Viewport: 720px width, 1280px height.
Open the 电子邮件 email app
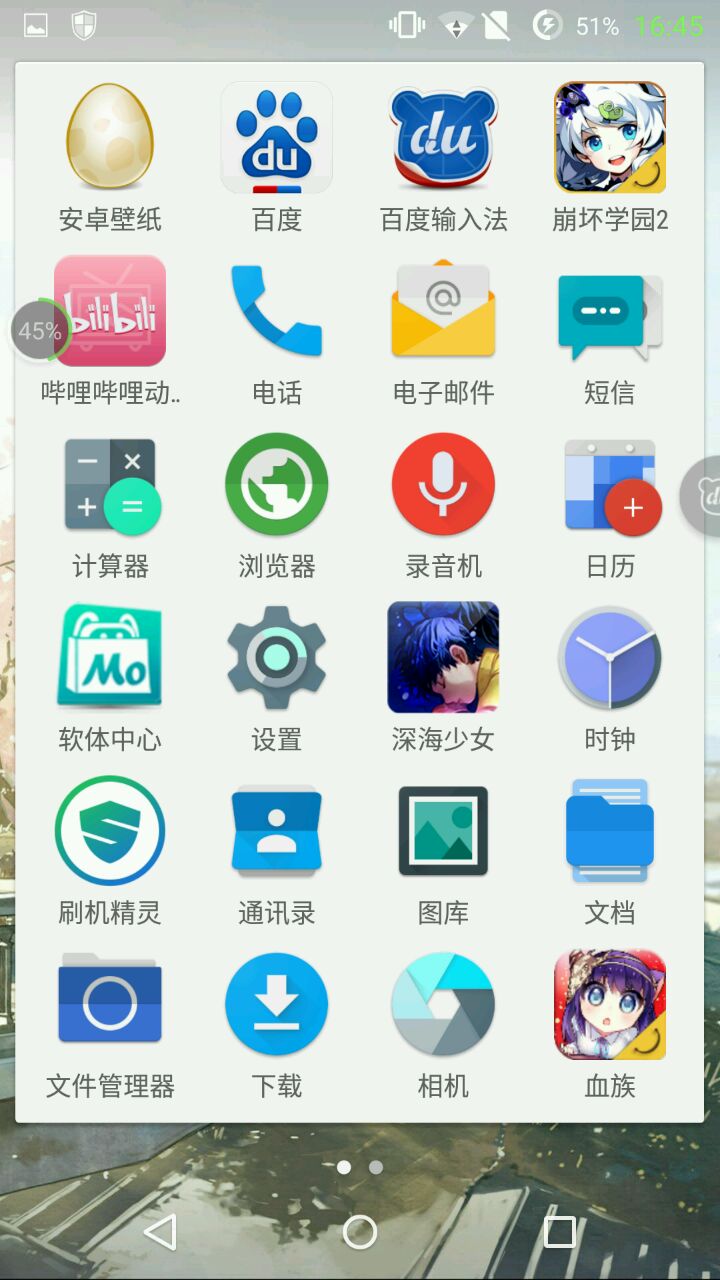(443, 310)
